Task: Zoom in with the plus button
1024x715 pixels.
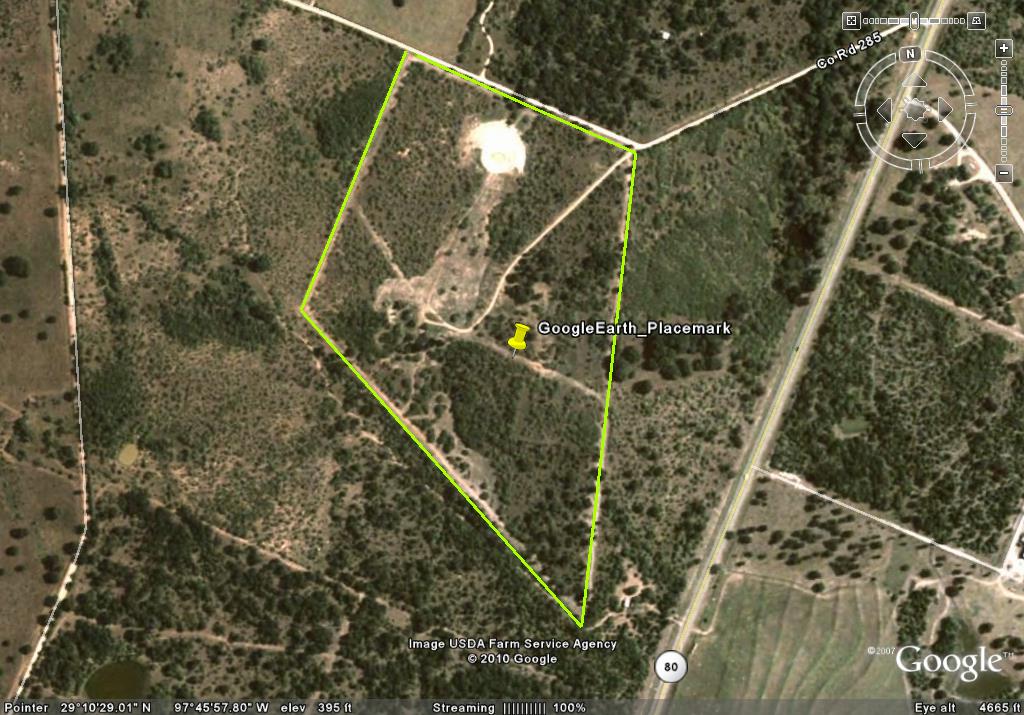Action: [x=1005, y=48]
